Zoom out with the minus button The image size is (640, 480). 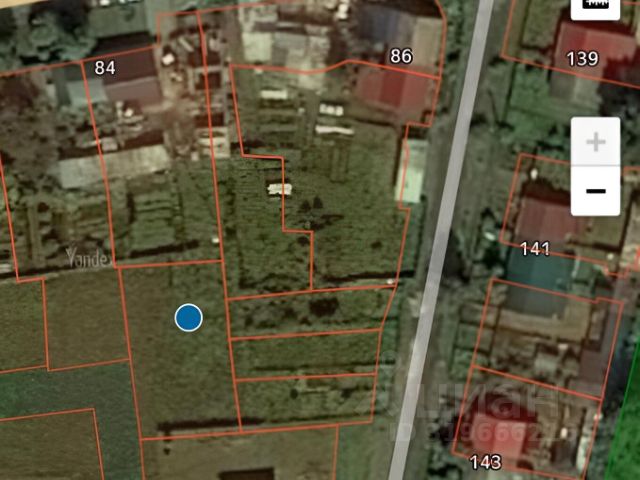pos(595,190)
